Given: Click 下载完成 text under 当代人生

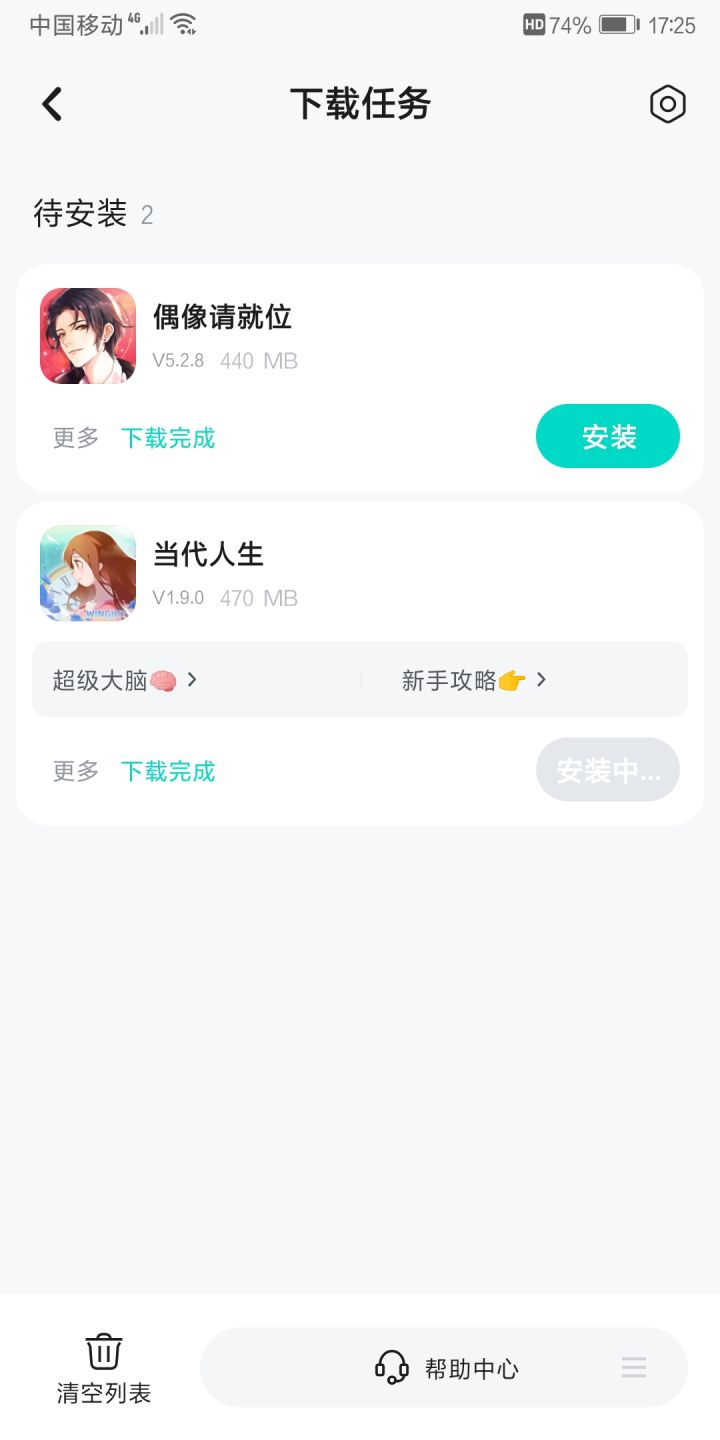Looking at the screenshot, I should (167, 771).
